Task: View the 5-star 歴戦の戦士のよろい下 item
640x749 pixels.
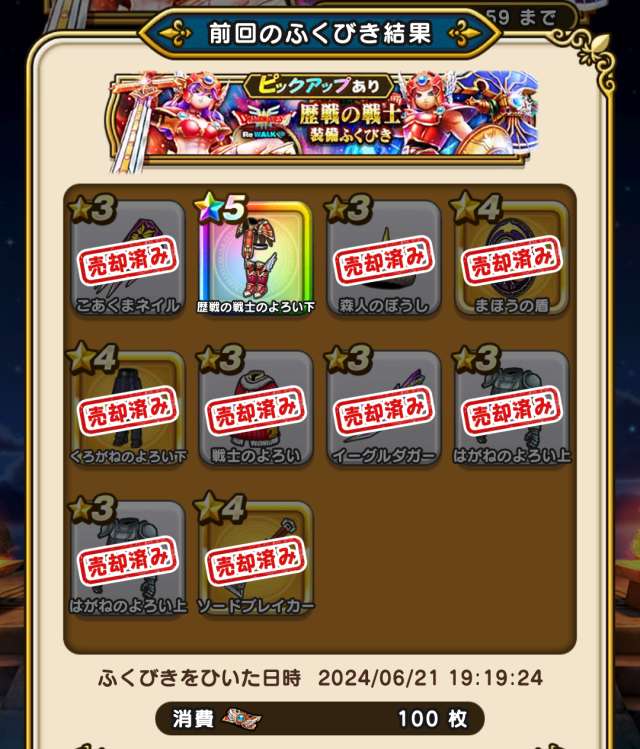Action: click(x=256, y=256)
